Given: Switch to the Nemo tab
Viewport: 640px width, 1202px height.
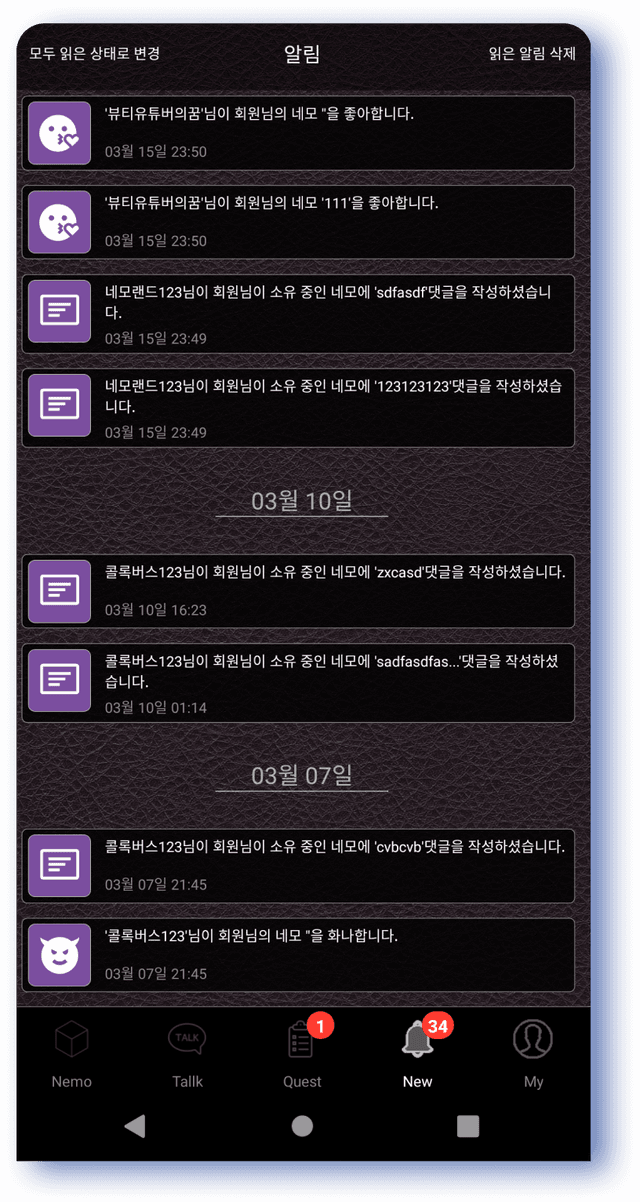Looking at the screenshot, I should [x=72, y=1054].
